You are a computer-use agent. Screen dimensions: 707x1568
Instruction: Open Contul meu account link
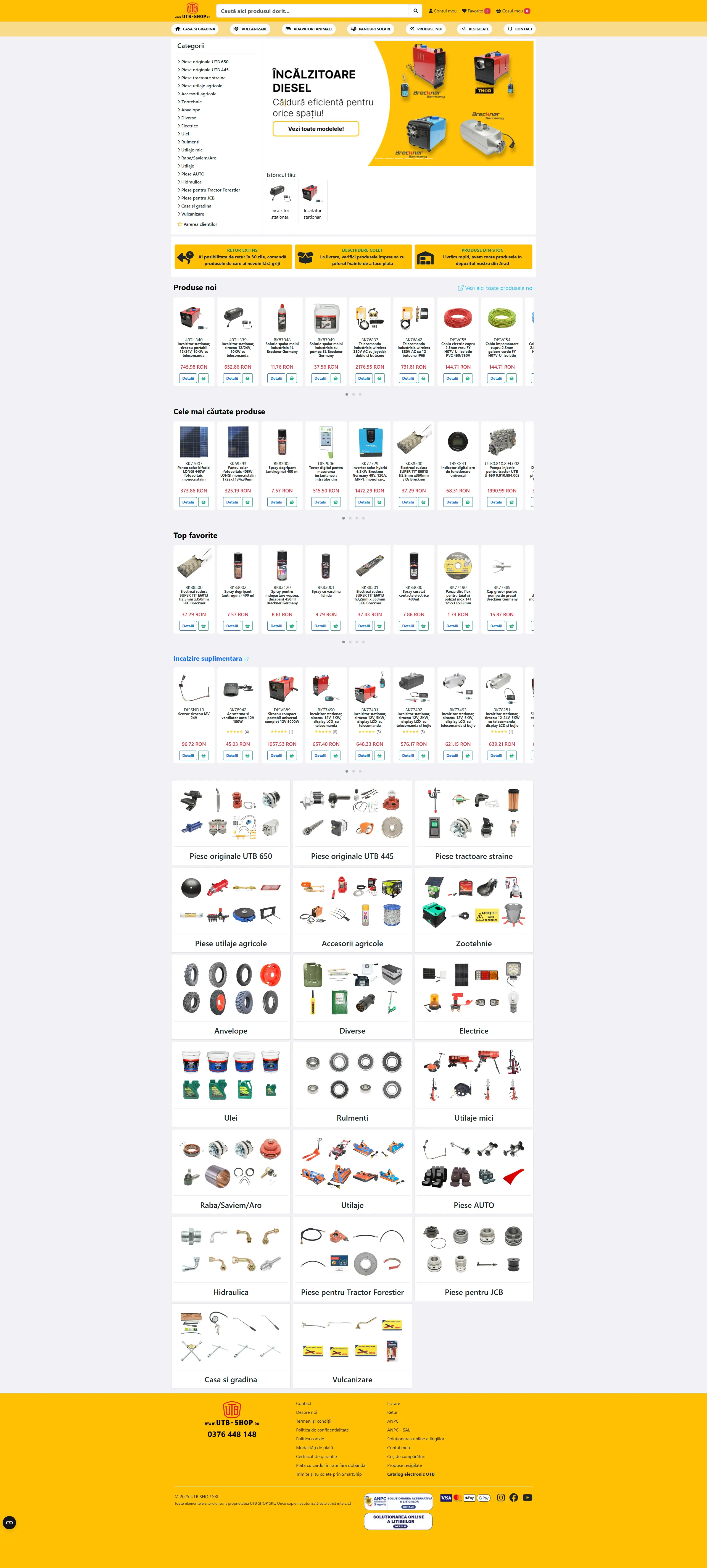(443, 11)
